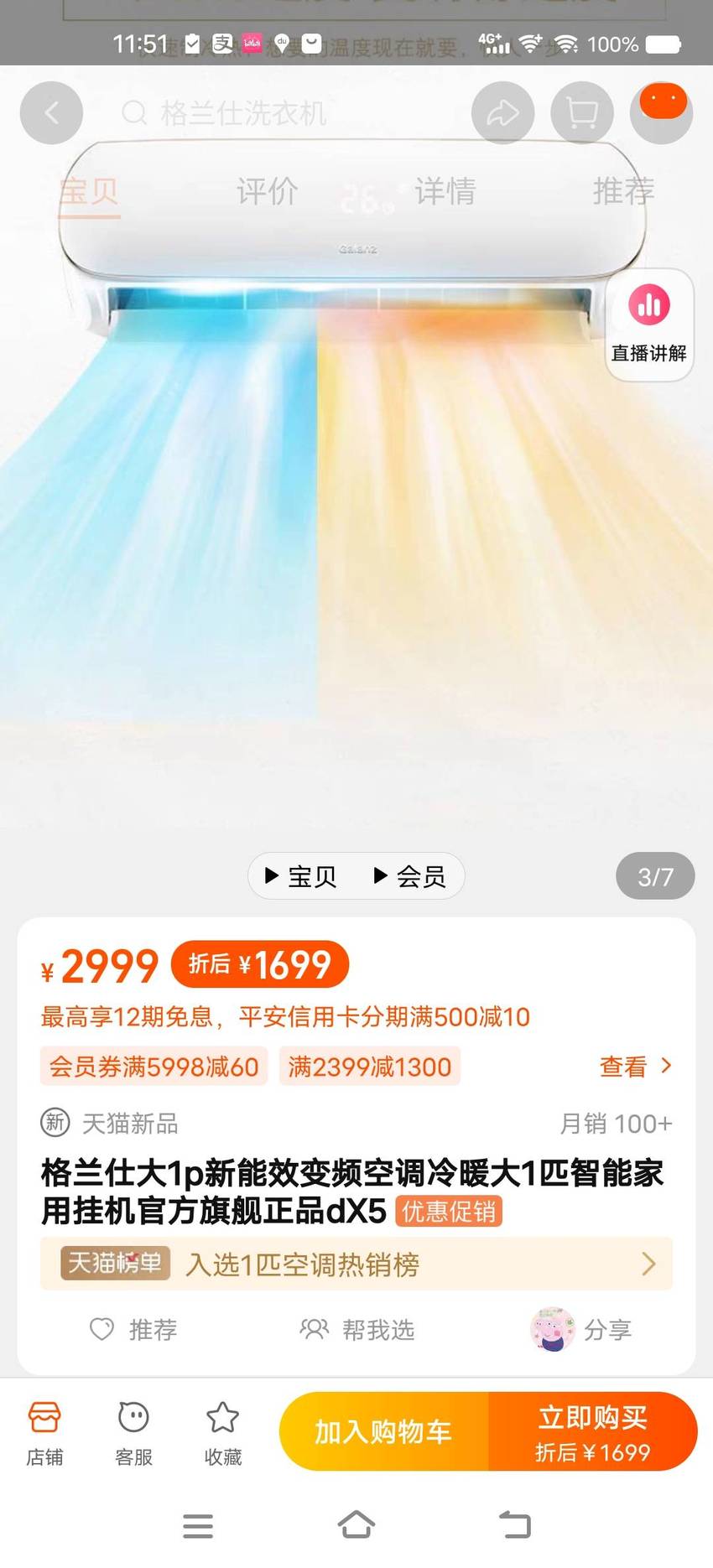Open 帮我选 option
Image resolution: width=713 pixels, height=1568 pixels.
pos(357,1330)
